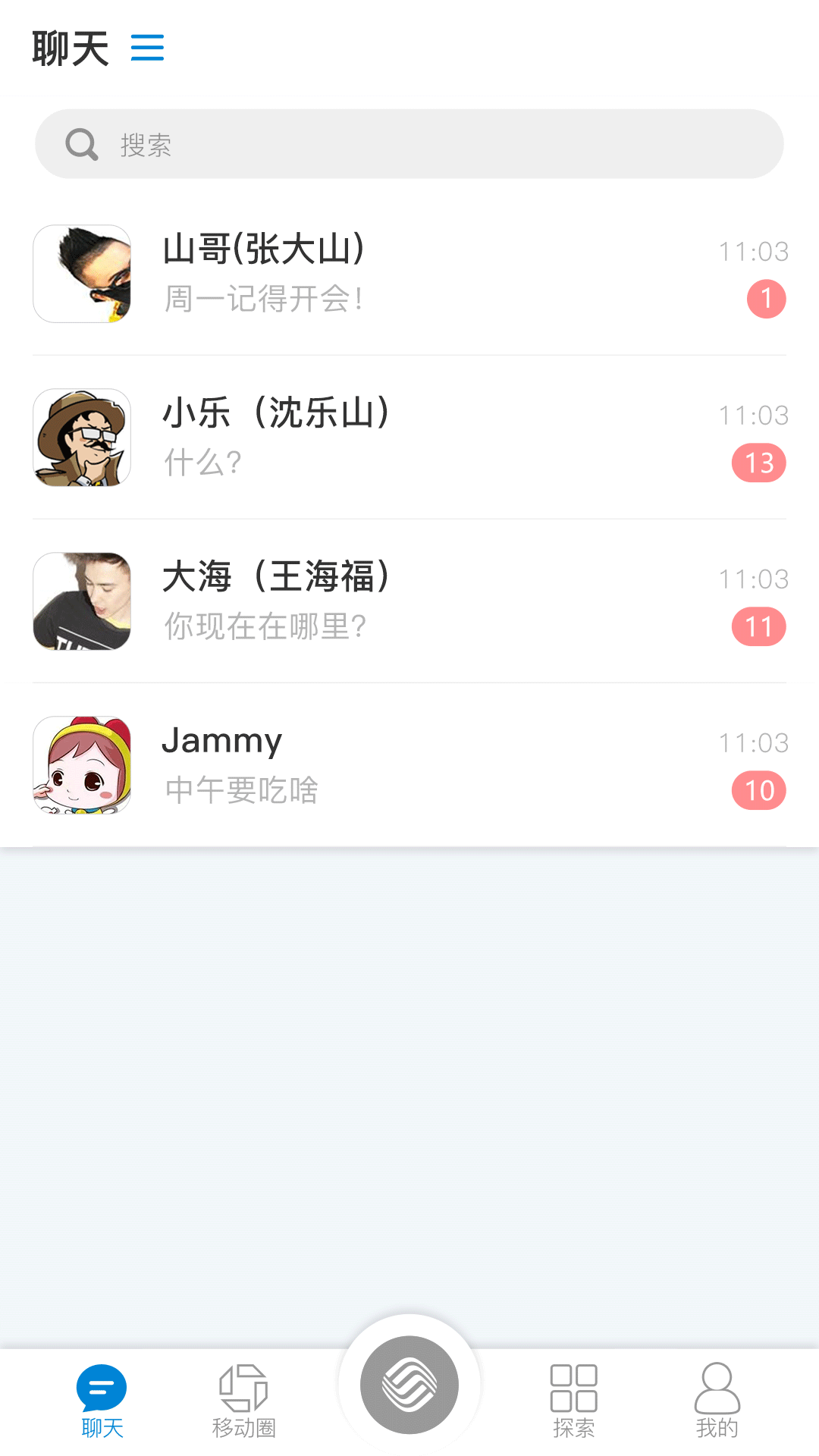Image resolution: width=819 pixels, height=1456 pixels.
Task: Select the 聊天 chat bubble icon in bottom bar
Action: 101,1383
